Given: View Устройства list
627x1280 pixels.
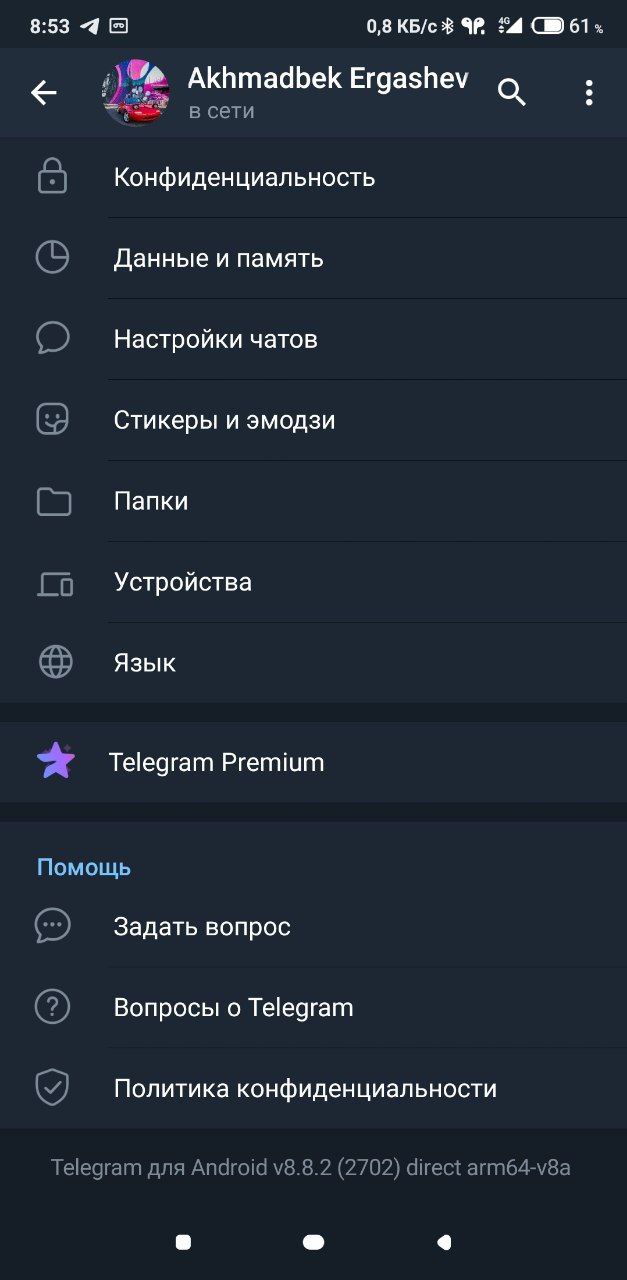Looking at the screenshot, I should point(182,583).
